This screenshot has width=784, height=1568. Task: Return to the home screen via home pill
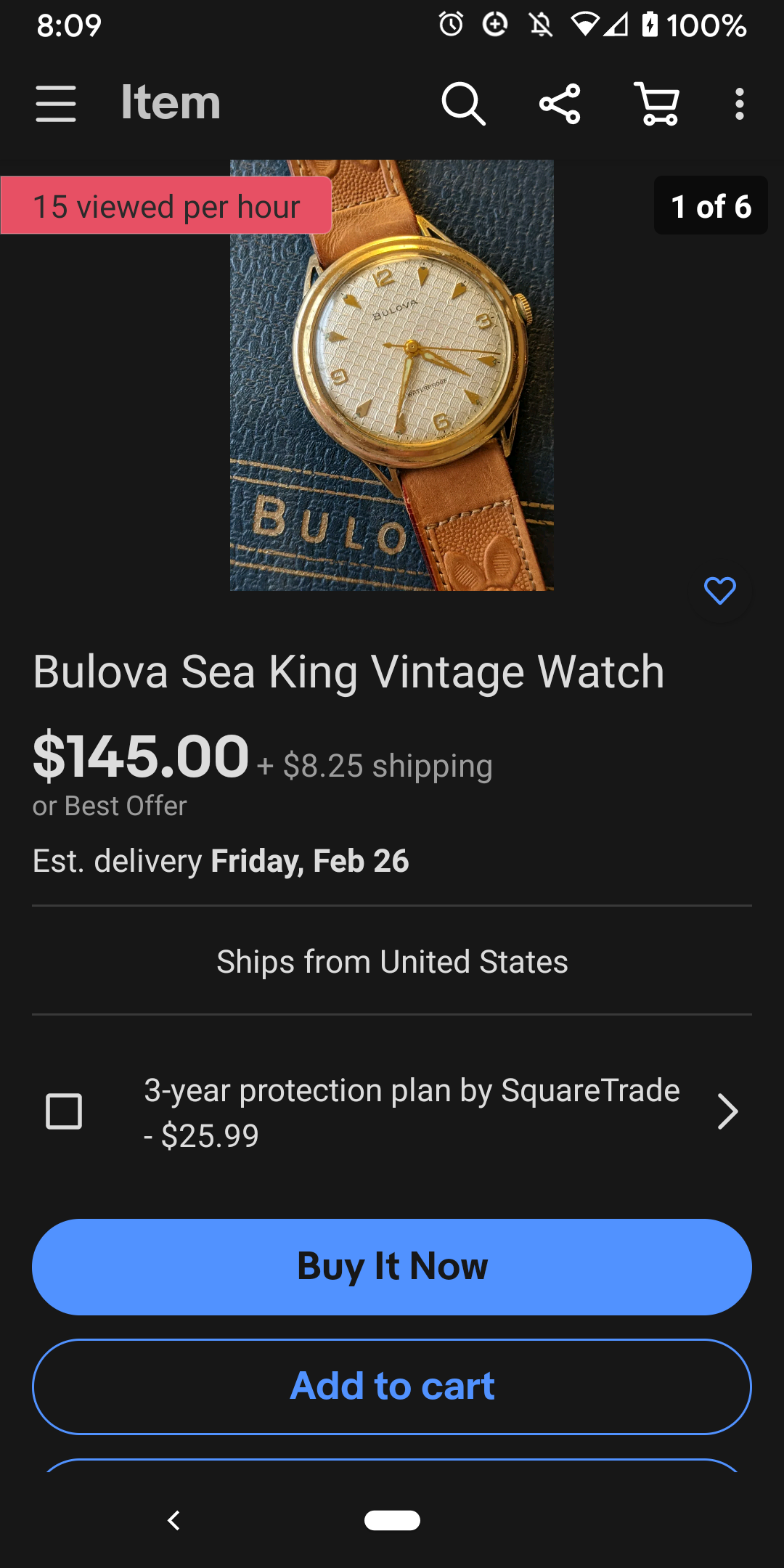click(392, 1520)
